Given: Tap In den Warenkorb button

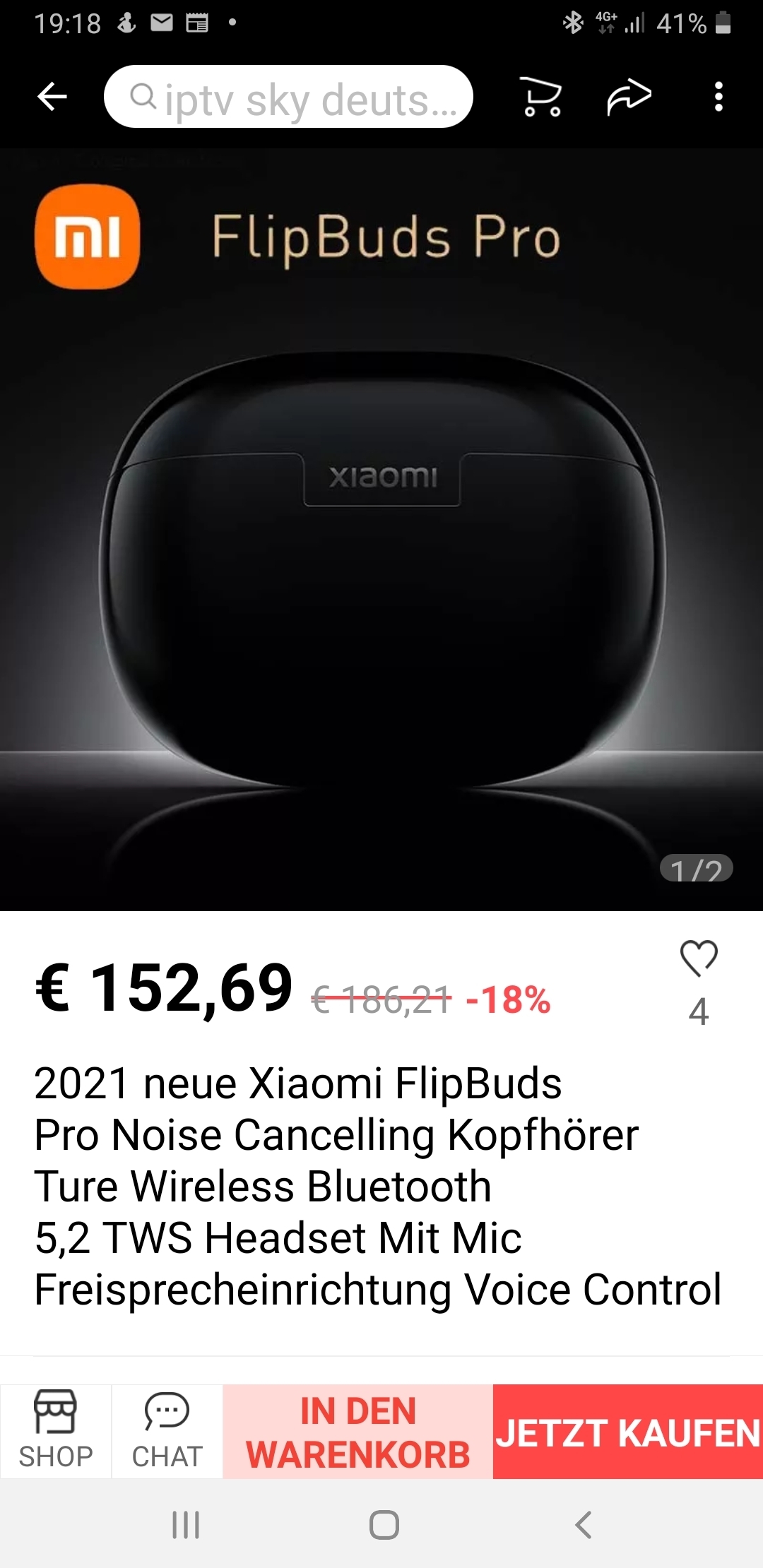Looking at the screenshot, I should (x=358, y=1432).
